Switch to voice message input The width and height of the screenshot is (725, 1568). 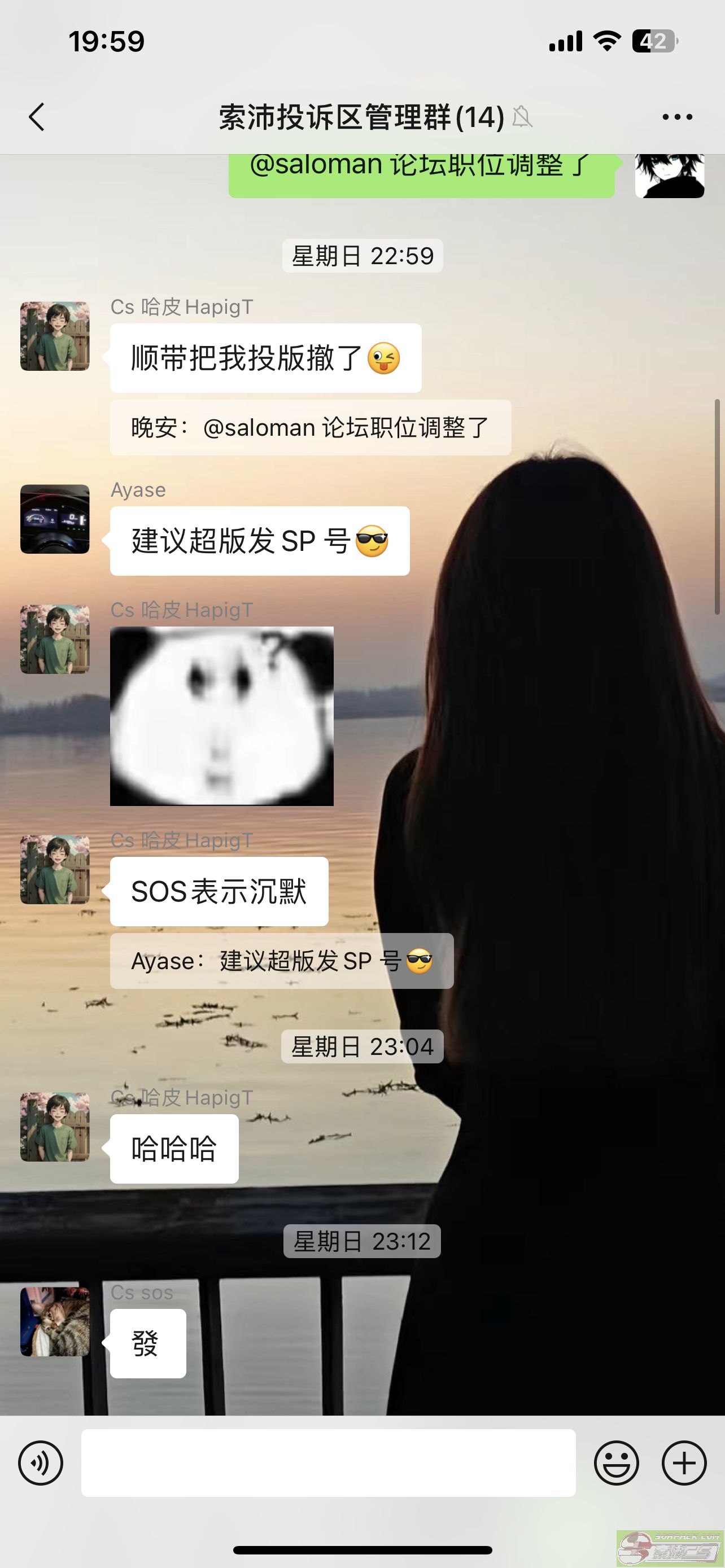pos(41,1462)
